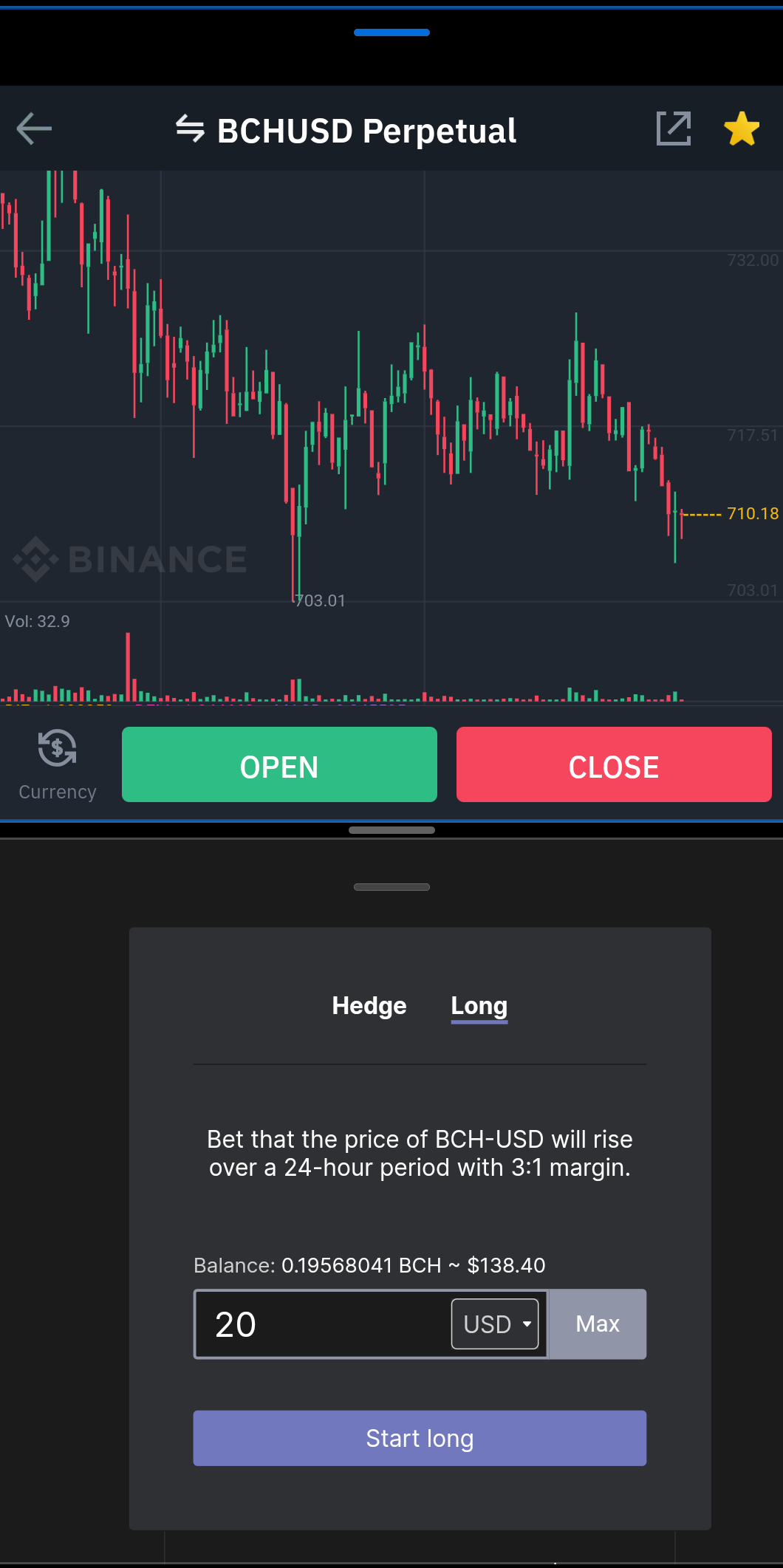The width and height of the screenshot is (783, 1568).
Task: Open the chart in external view icon
Action: pos(674,129)
